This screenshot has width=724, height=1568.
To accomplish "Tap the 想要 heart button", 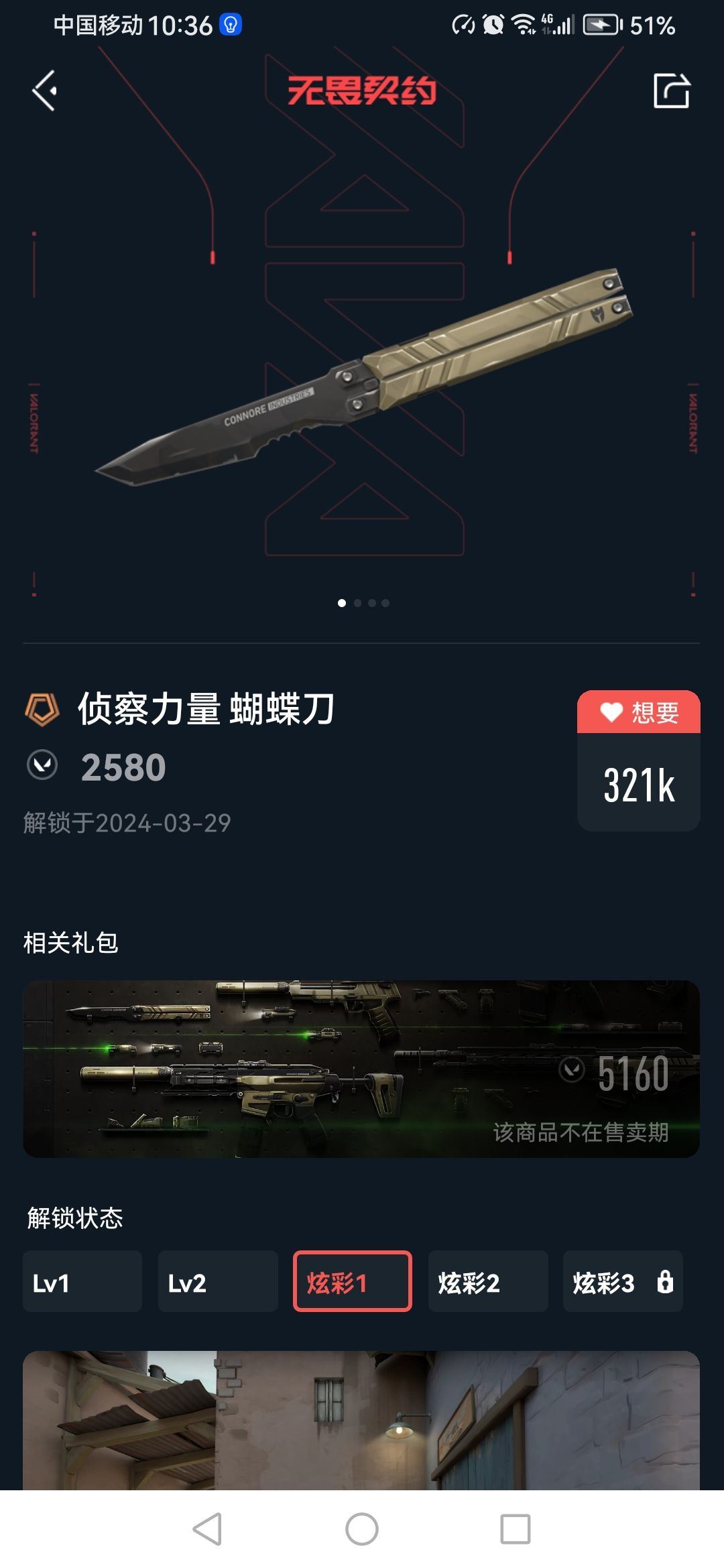I will pos(638,712).
